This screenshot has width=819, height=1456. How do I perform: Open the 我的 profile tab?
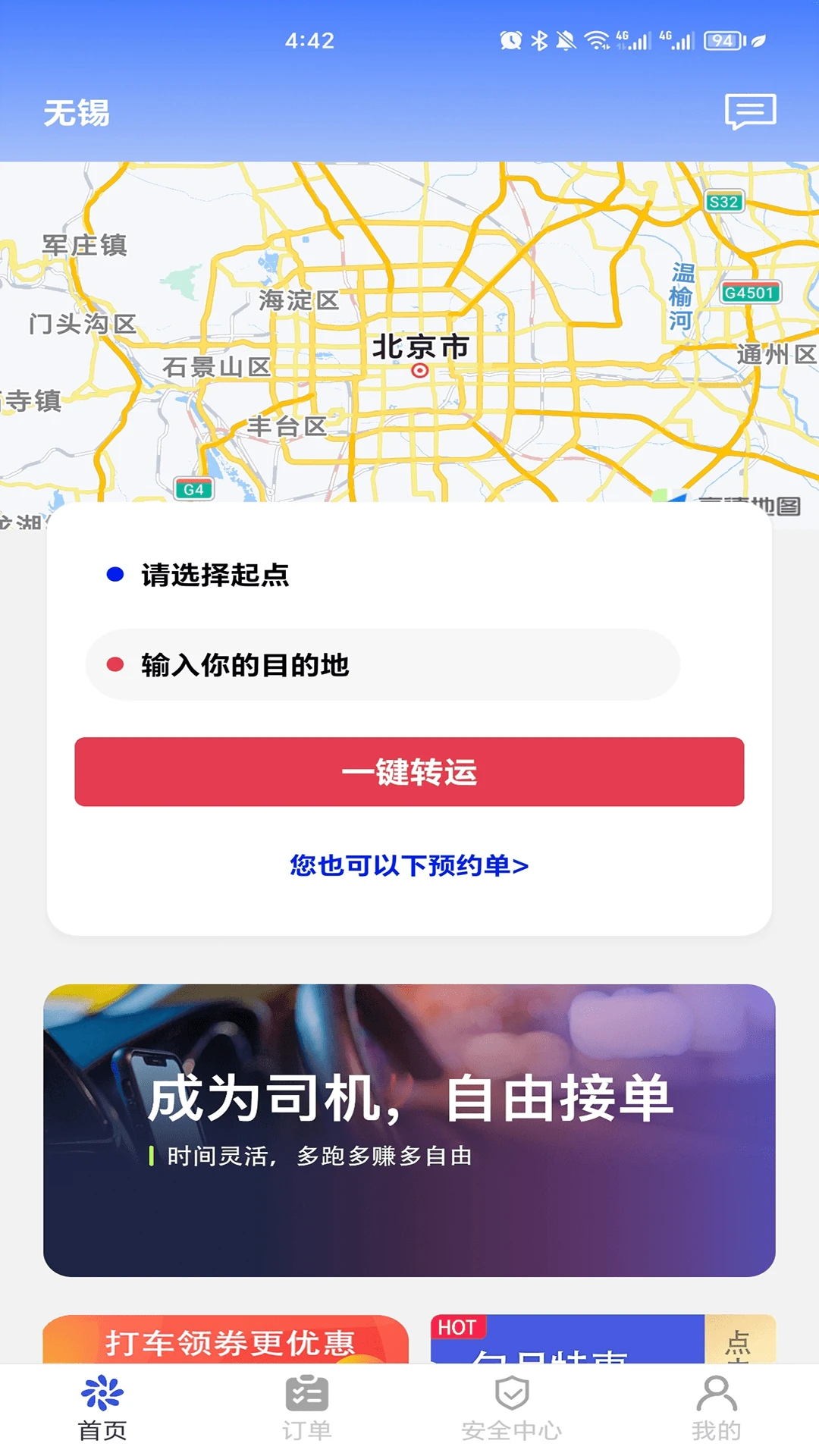tap(716, 1409)
